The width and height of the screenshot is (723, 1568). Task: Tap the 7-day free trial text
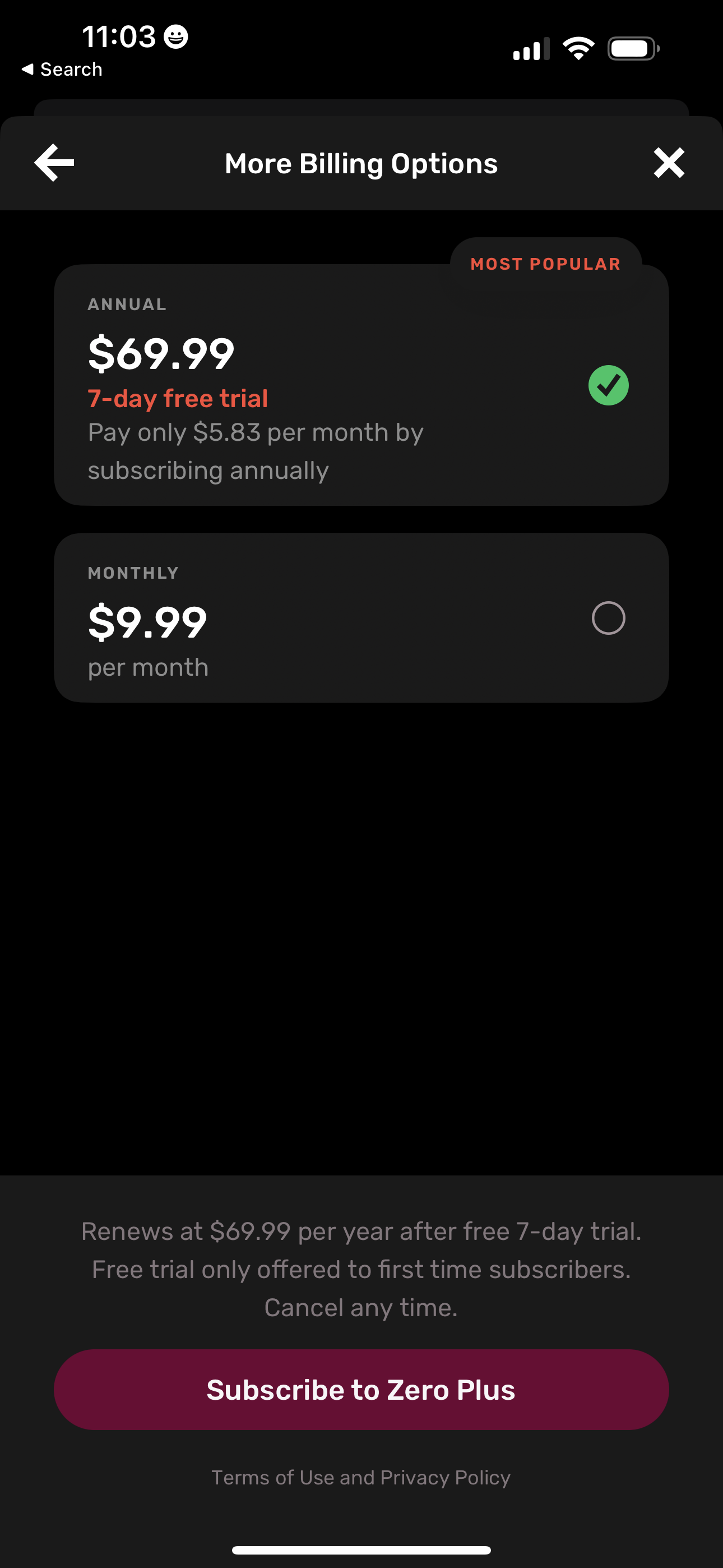[178, 398]
